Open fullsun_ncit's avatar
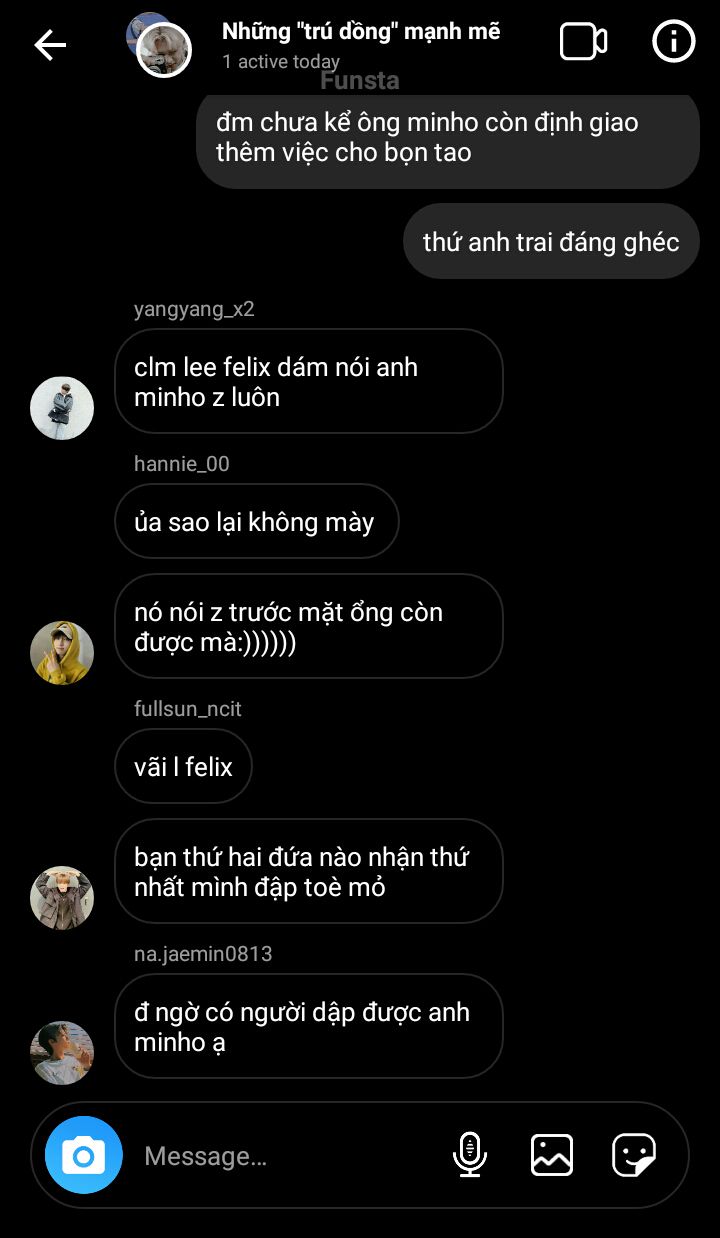Image resolution: width=720 pixels, height=1238 pixels. pos(62,898)
